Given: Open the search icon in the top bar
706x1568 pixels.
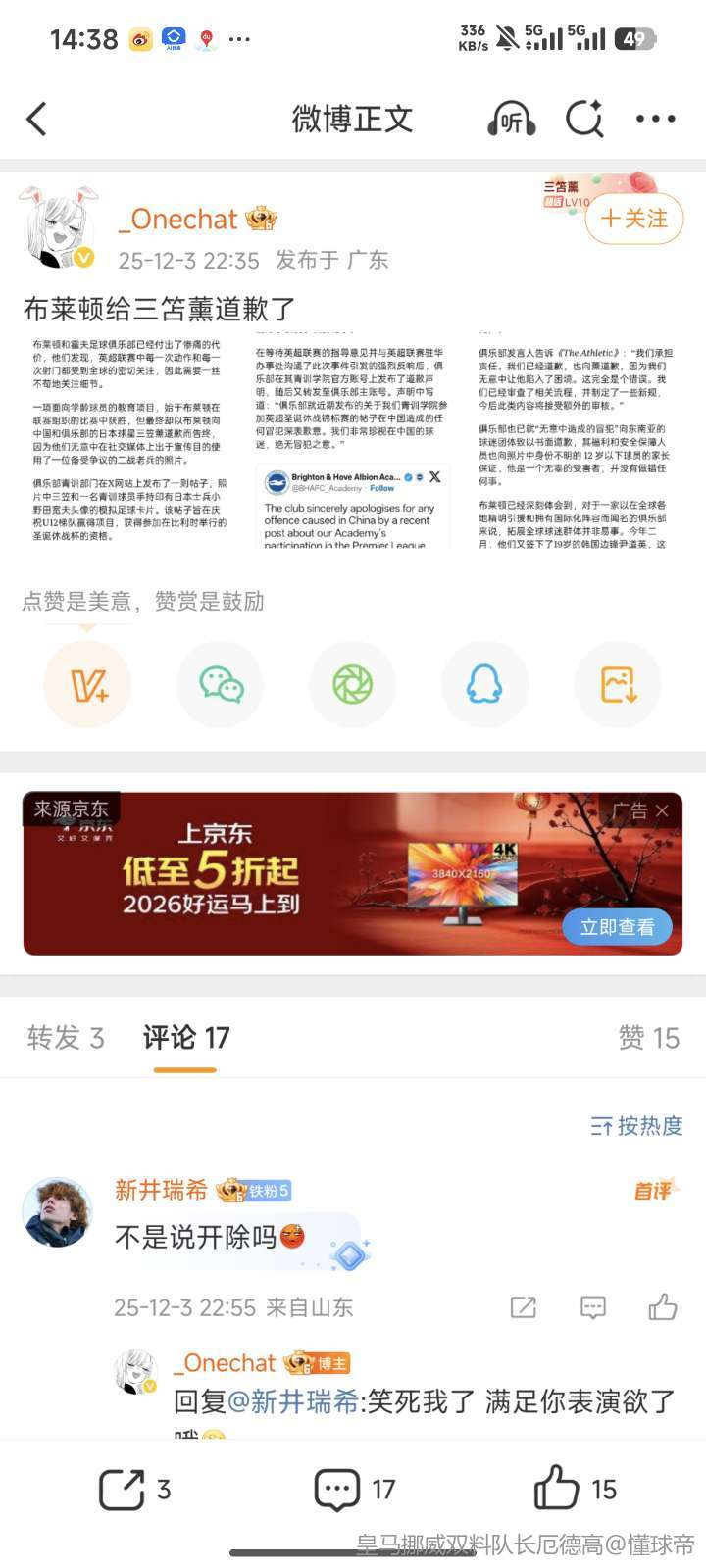Looking at the screenshot, I should [584, 120].
